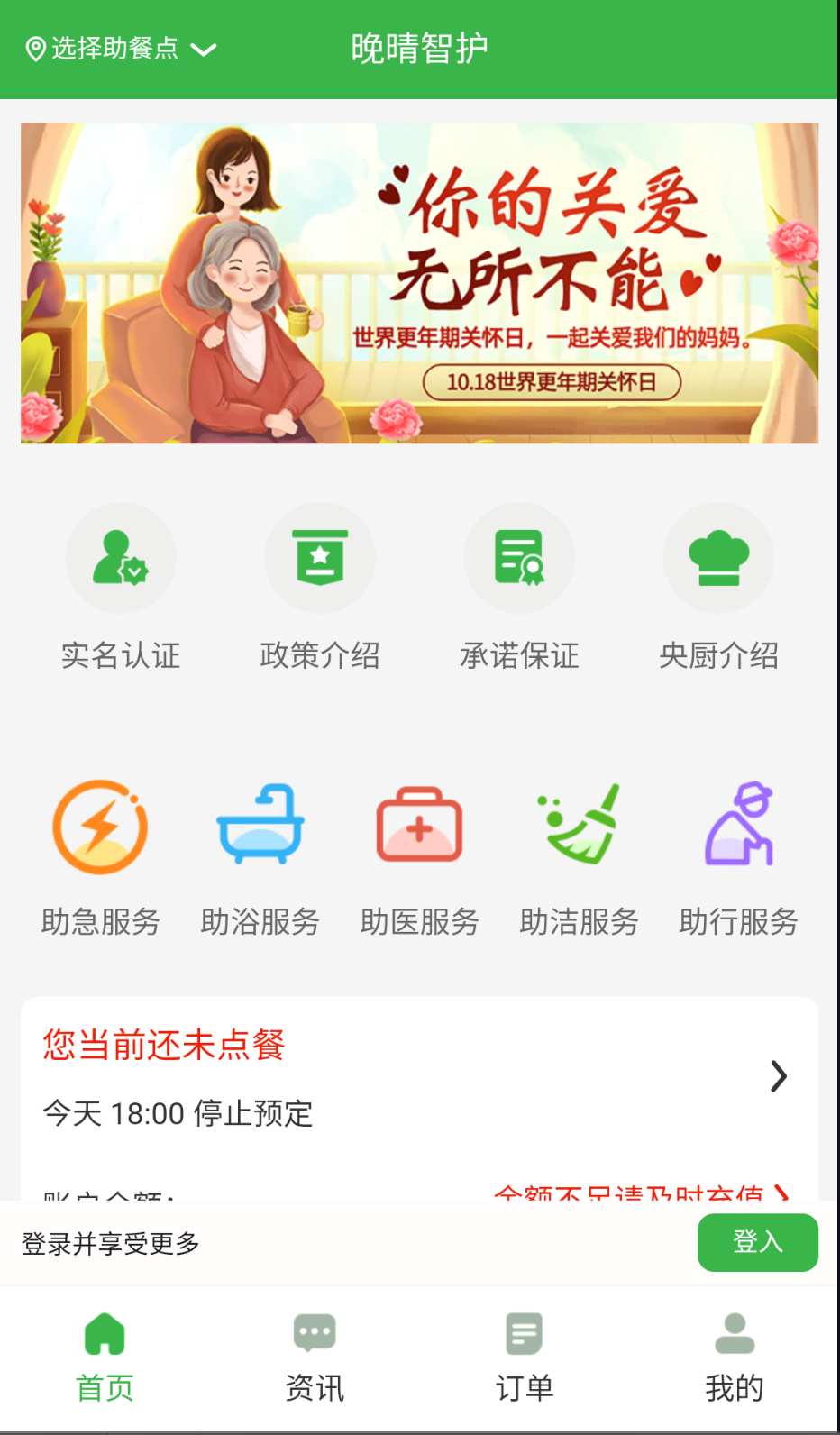The image size is (840, 1435).
Task: Tap the 登入 login button
Action: [758, 1242]
